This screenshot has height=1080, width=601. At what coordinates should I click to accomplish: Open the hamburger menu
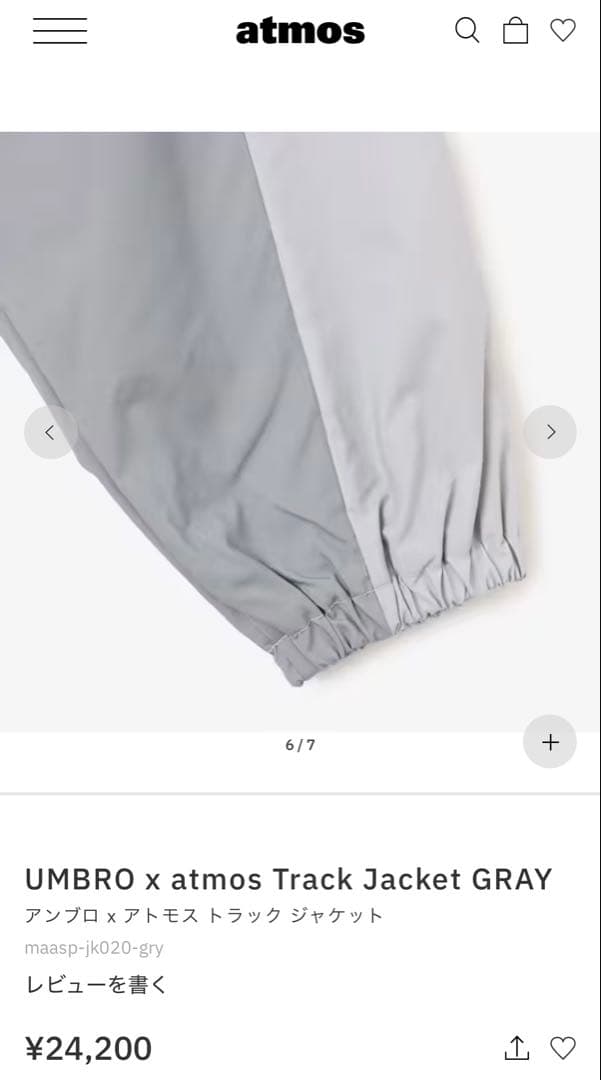pos(60,31)
